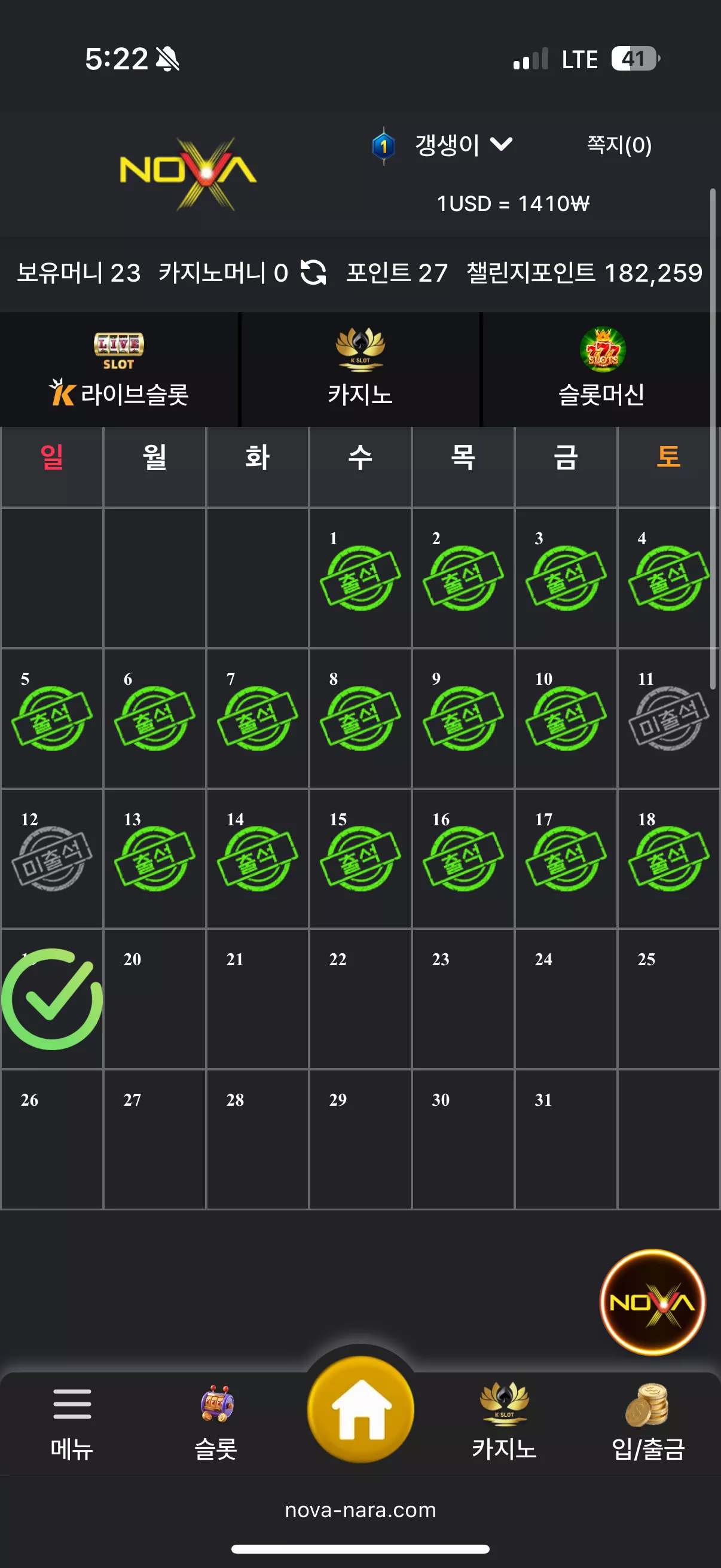The width and height of the screenshot is (721, 1568).
Task: Open 카지노 in bottom navigation
Action: click(x=505, y=1423)
